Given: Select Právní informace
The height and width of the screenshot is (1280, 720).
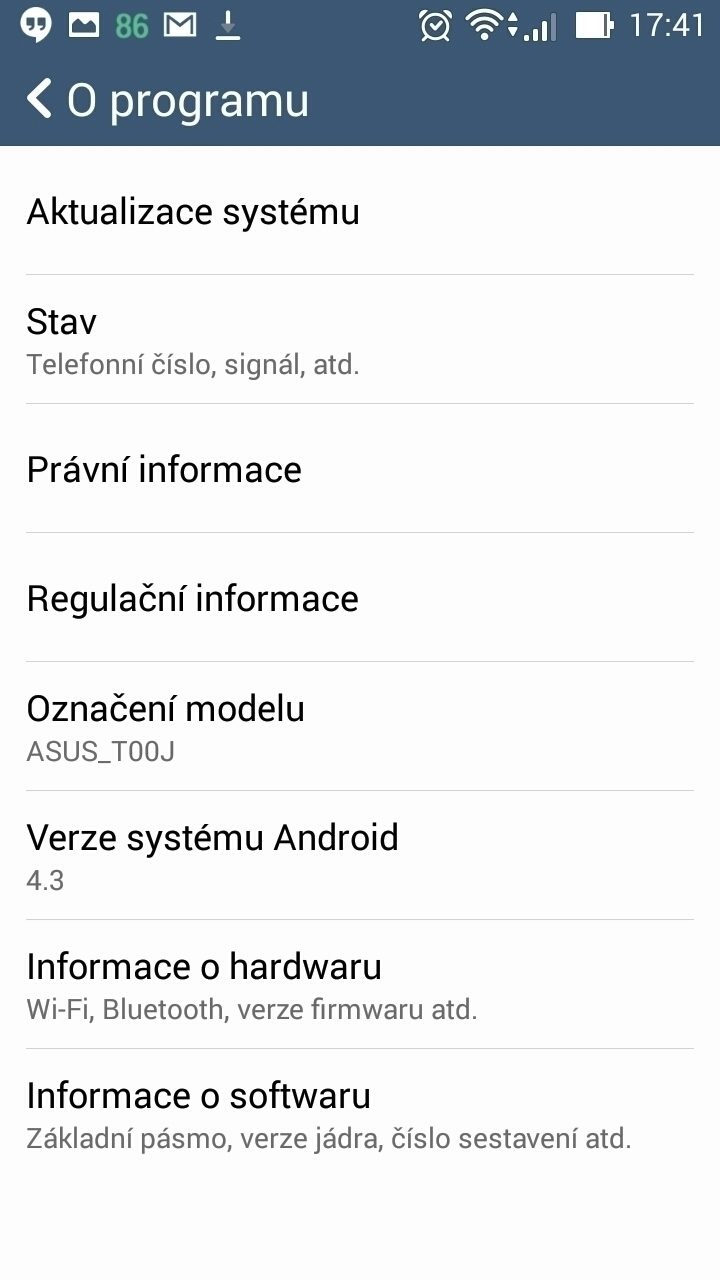Looking at the screenshot, I should click(360, 469).
